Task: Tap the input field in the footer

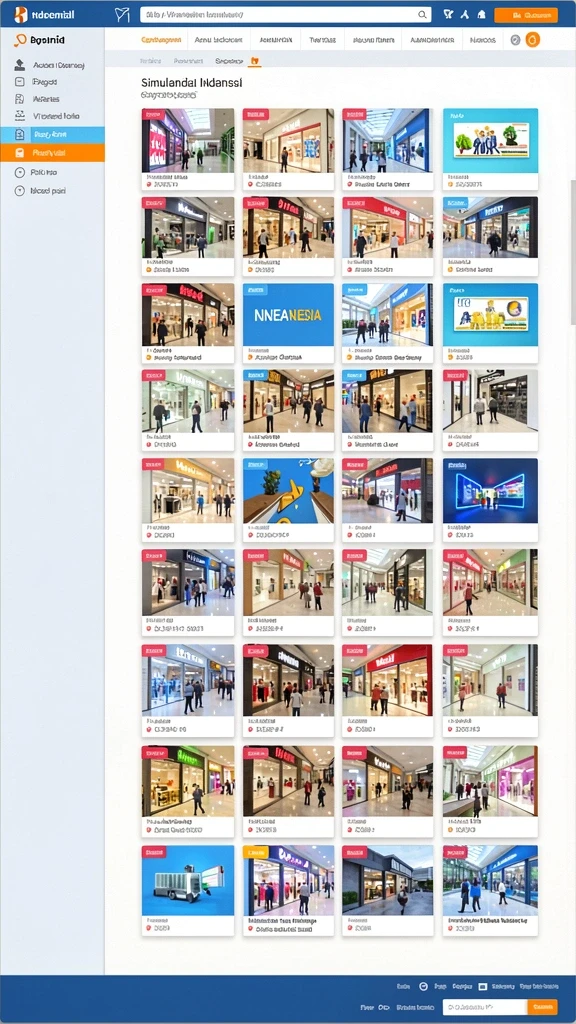Action: (x=485, y=1007)
